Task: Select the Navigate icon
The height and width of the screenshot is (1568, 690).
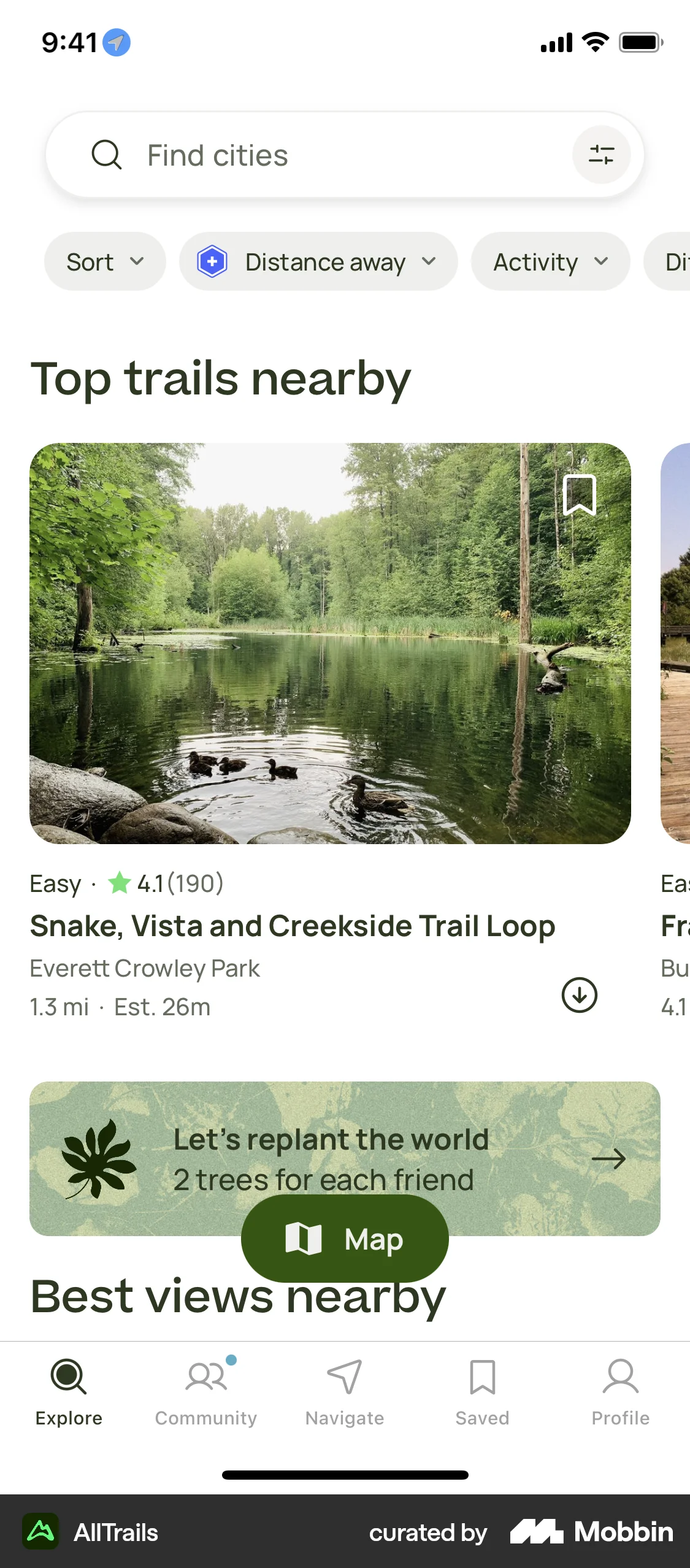Action: [x=345, y=1376]
